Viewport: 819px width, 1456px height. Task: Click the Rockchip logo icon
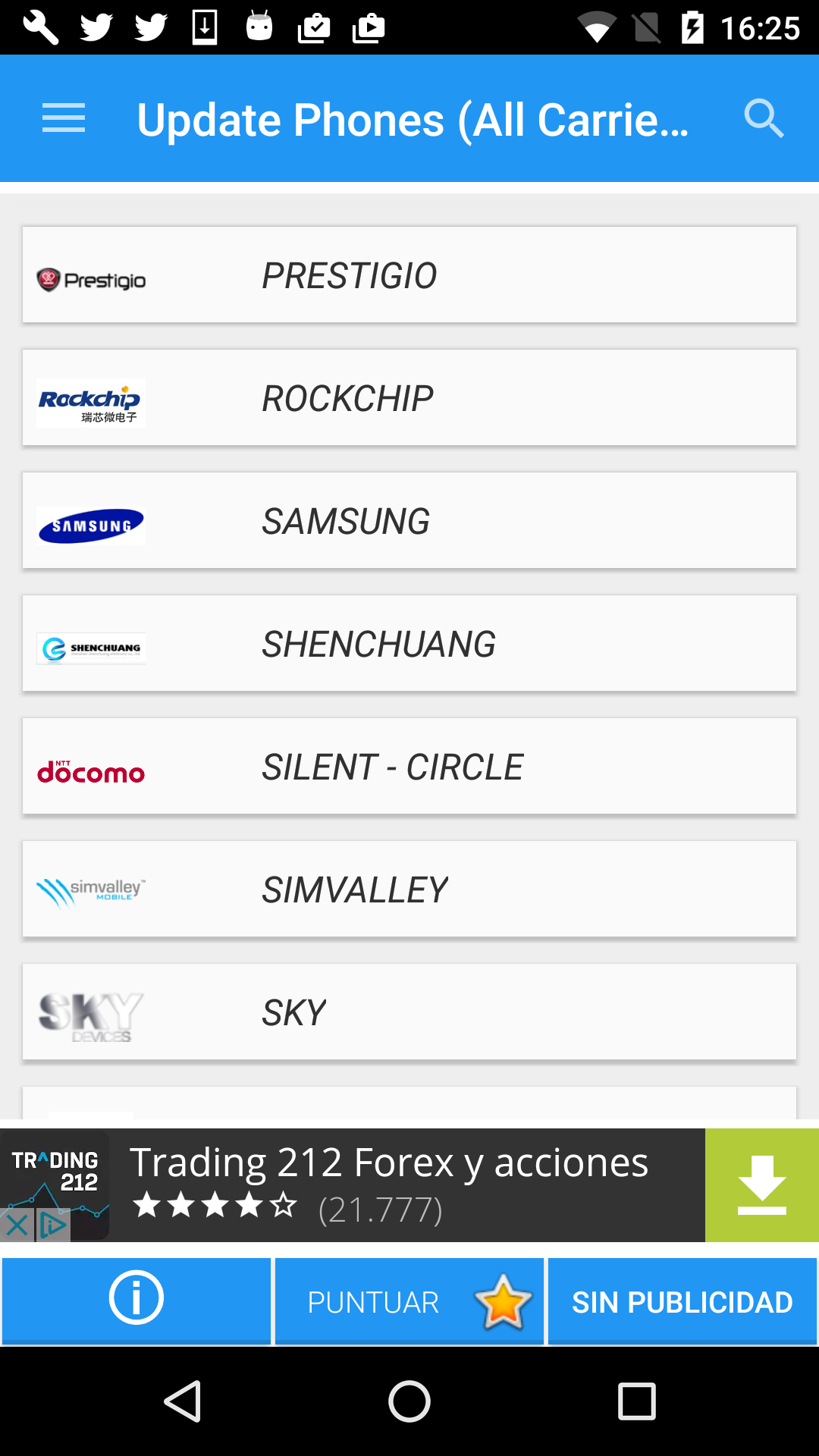point(91,401)
